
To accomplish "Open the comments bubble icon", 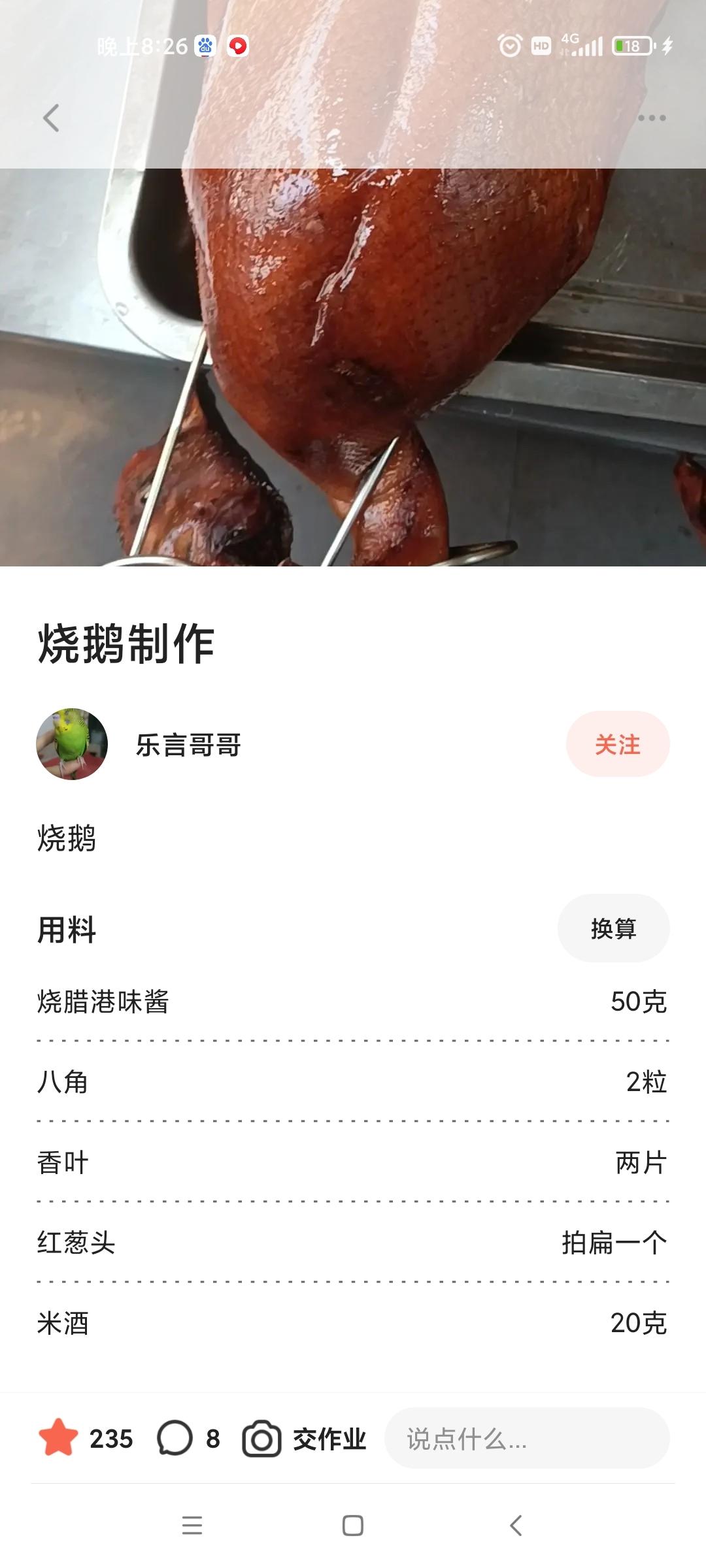I will point(175,1438).
